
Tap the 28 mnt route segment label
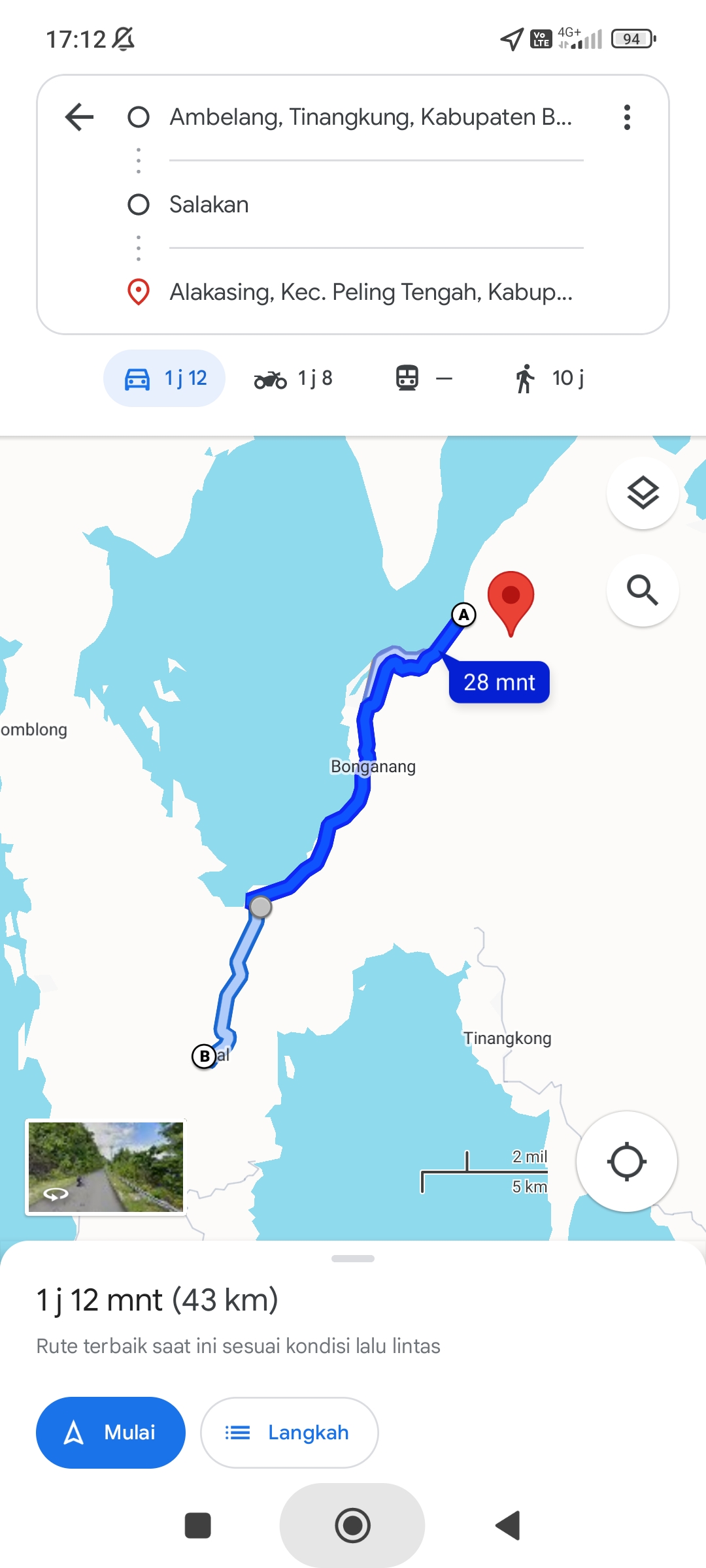(x=499, y=682)
